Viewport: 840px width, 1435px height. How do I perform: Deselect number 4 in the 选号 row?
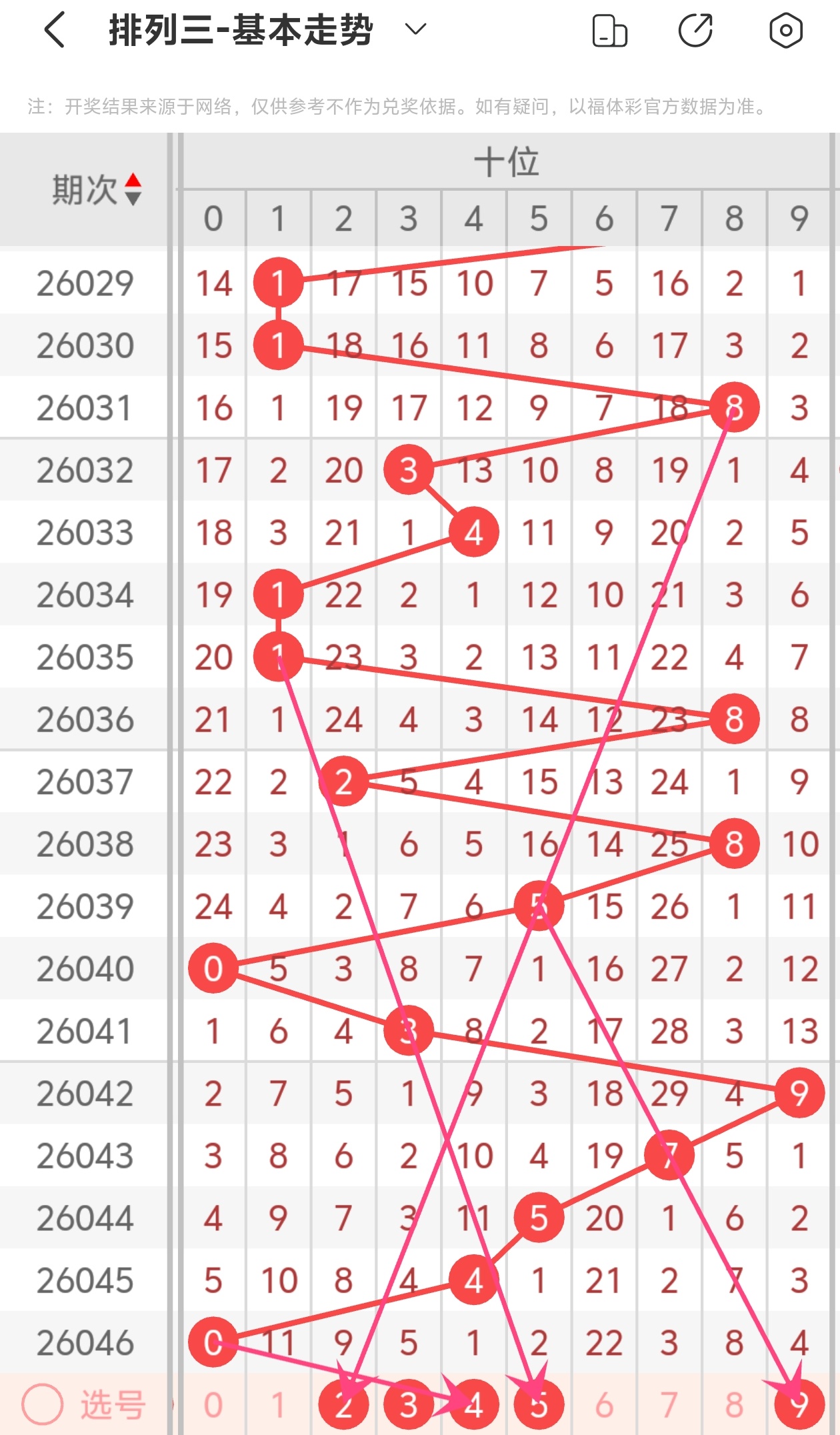(x=473, y=1404)
